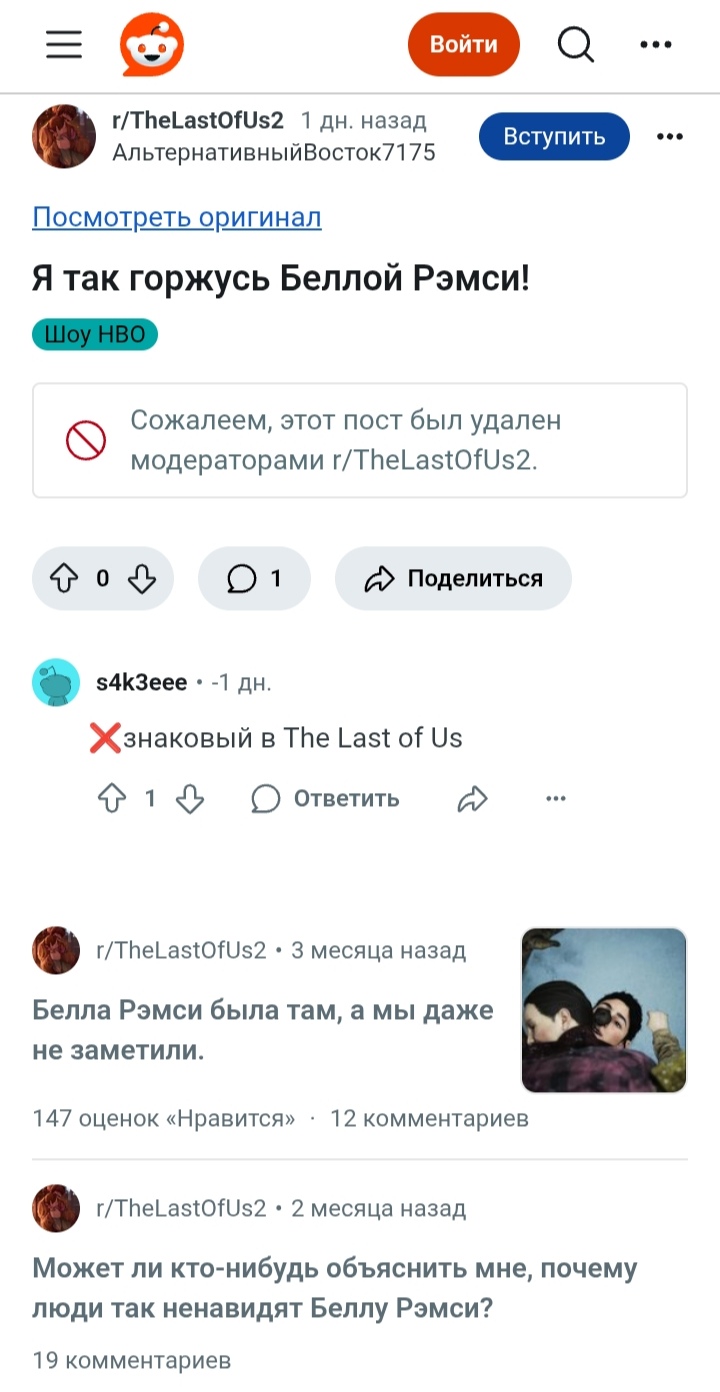Downvote the comment by s4k3eee
The width and height of the screenshot is (720, 1392).
tap(190, 798)
